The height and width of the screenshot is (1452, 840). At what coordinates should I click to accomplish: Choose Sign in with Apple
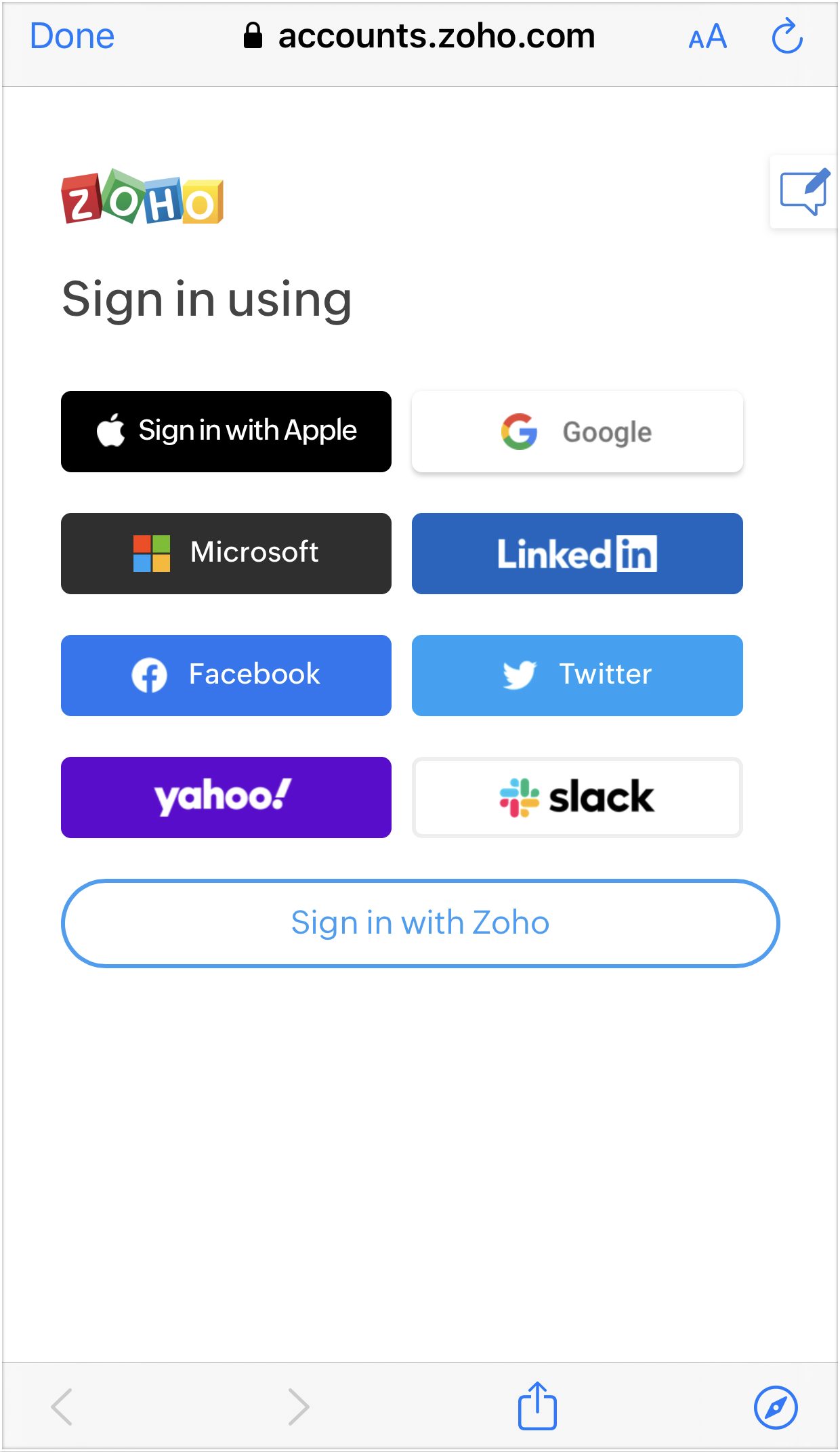tap(226, 431)
